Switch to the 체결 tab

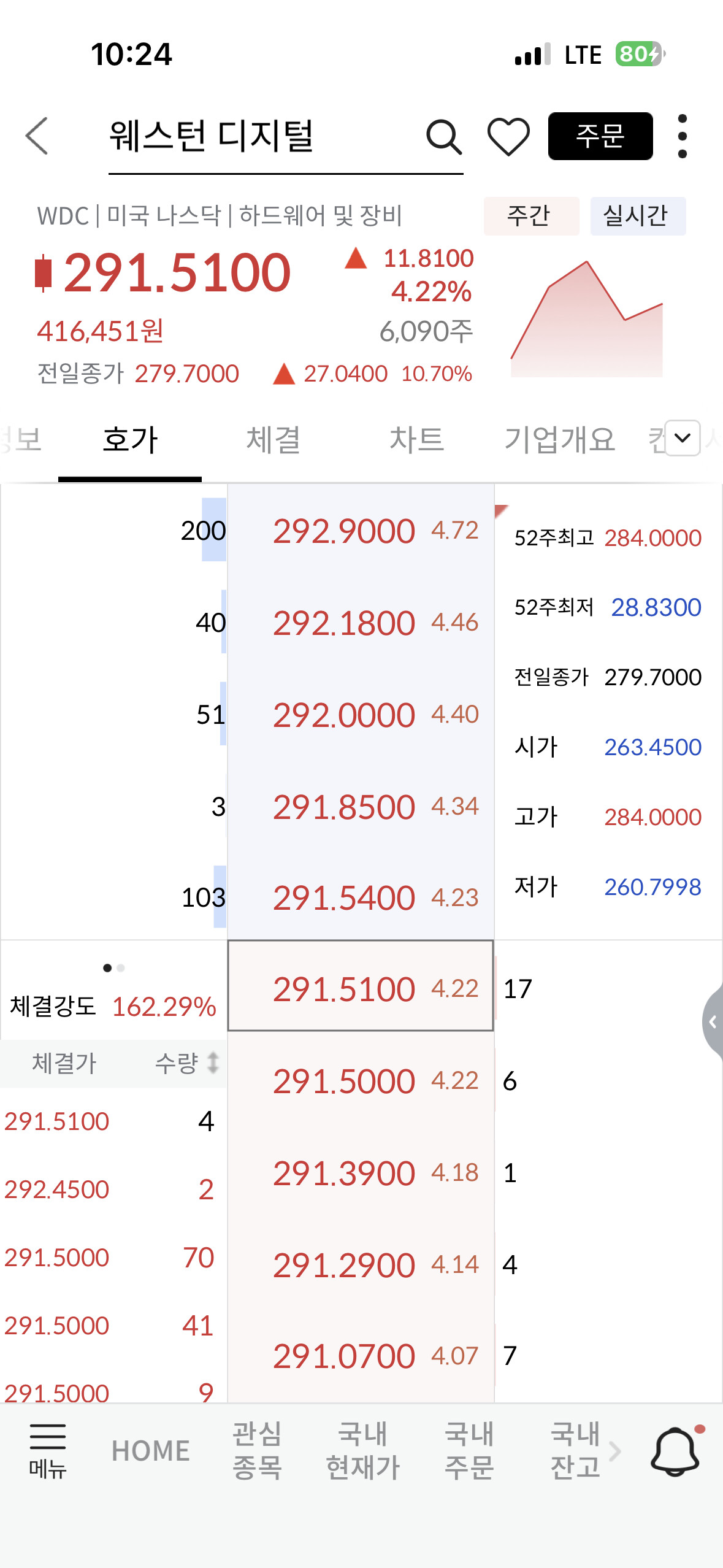[274, 440]
